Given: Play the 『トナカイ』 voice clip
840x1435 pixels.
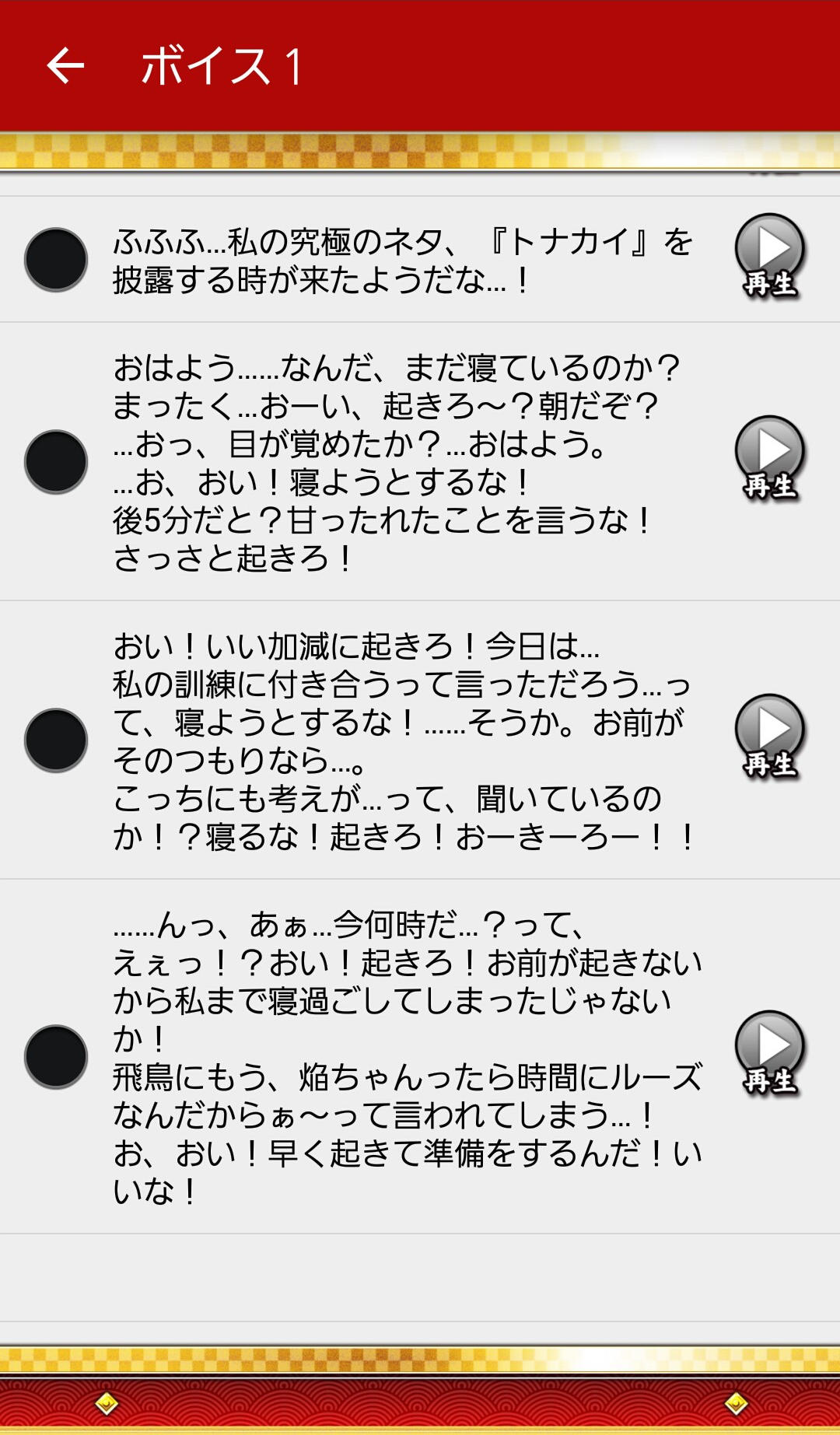Looking at the screenshot, I should 769,255.
